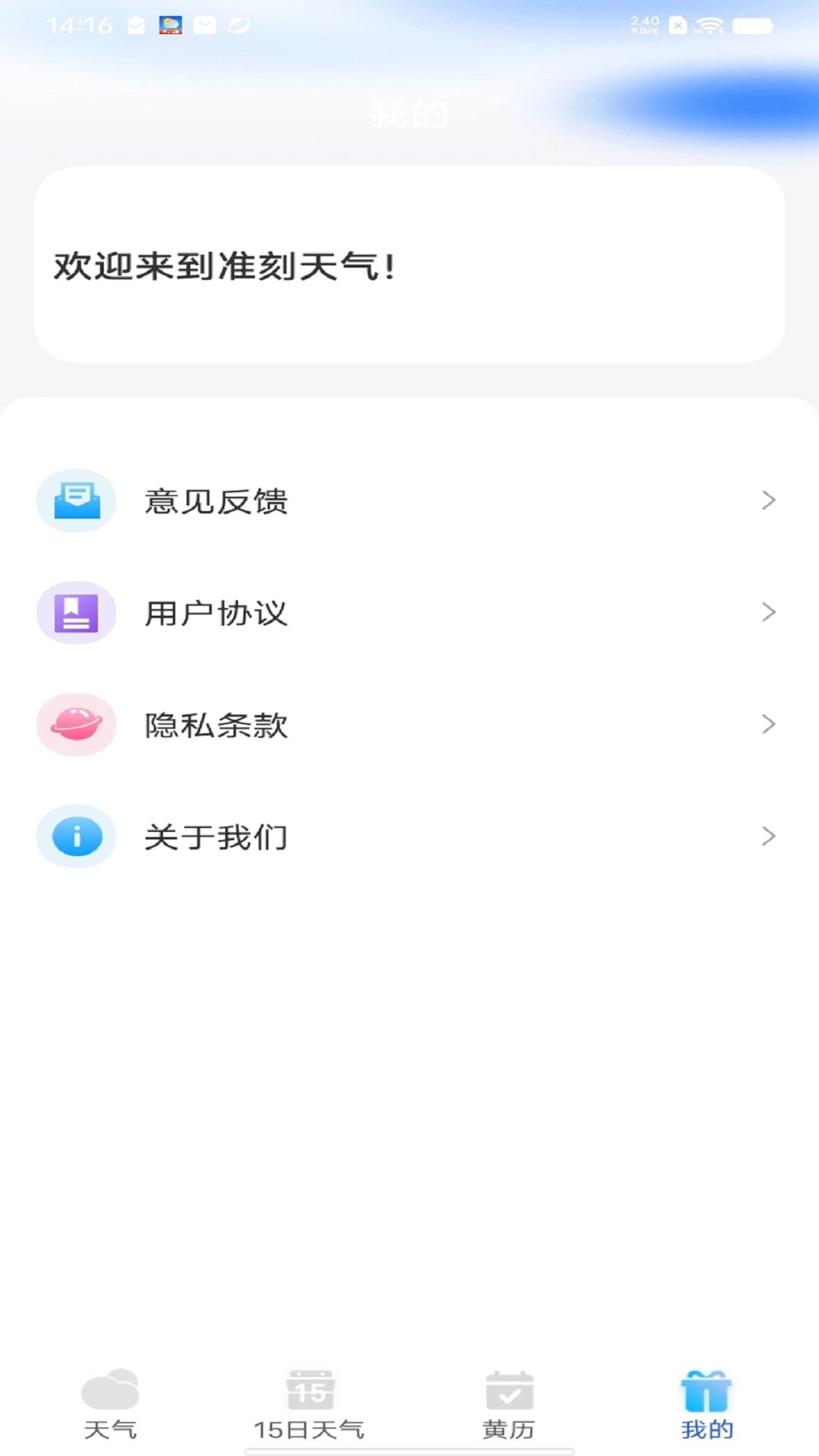Select the 意见反馈 envelope icon
The width and height of the screenshot is (819, 1456).
tap(76, 500)
